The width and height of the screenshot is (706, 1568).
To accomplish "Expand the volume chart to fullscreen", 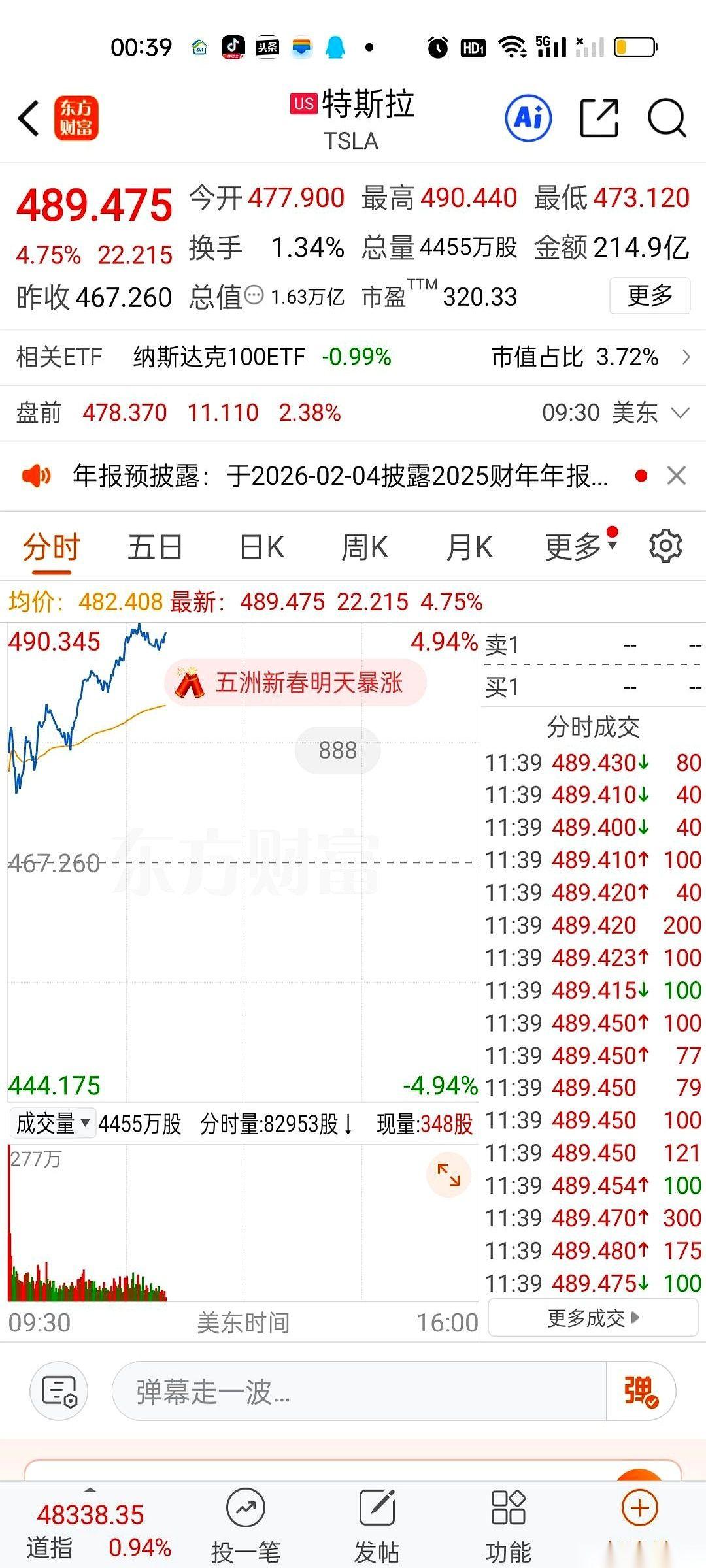I will tap(448, 1174).
